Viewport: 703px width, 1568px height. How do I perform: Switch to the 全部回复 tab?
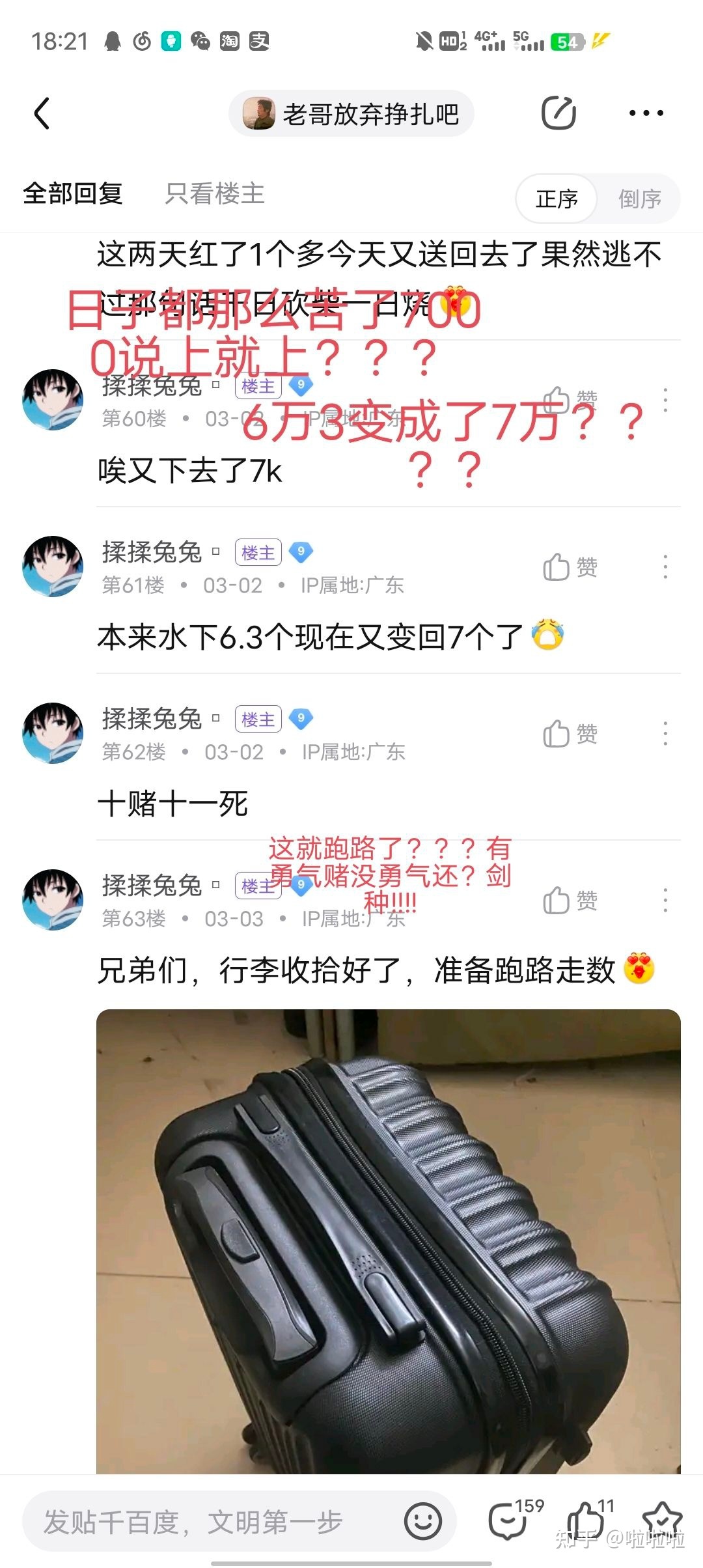(73, 193)
